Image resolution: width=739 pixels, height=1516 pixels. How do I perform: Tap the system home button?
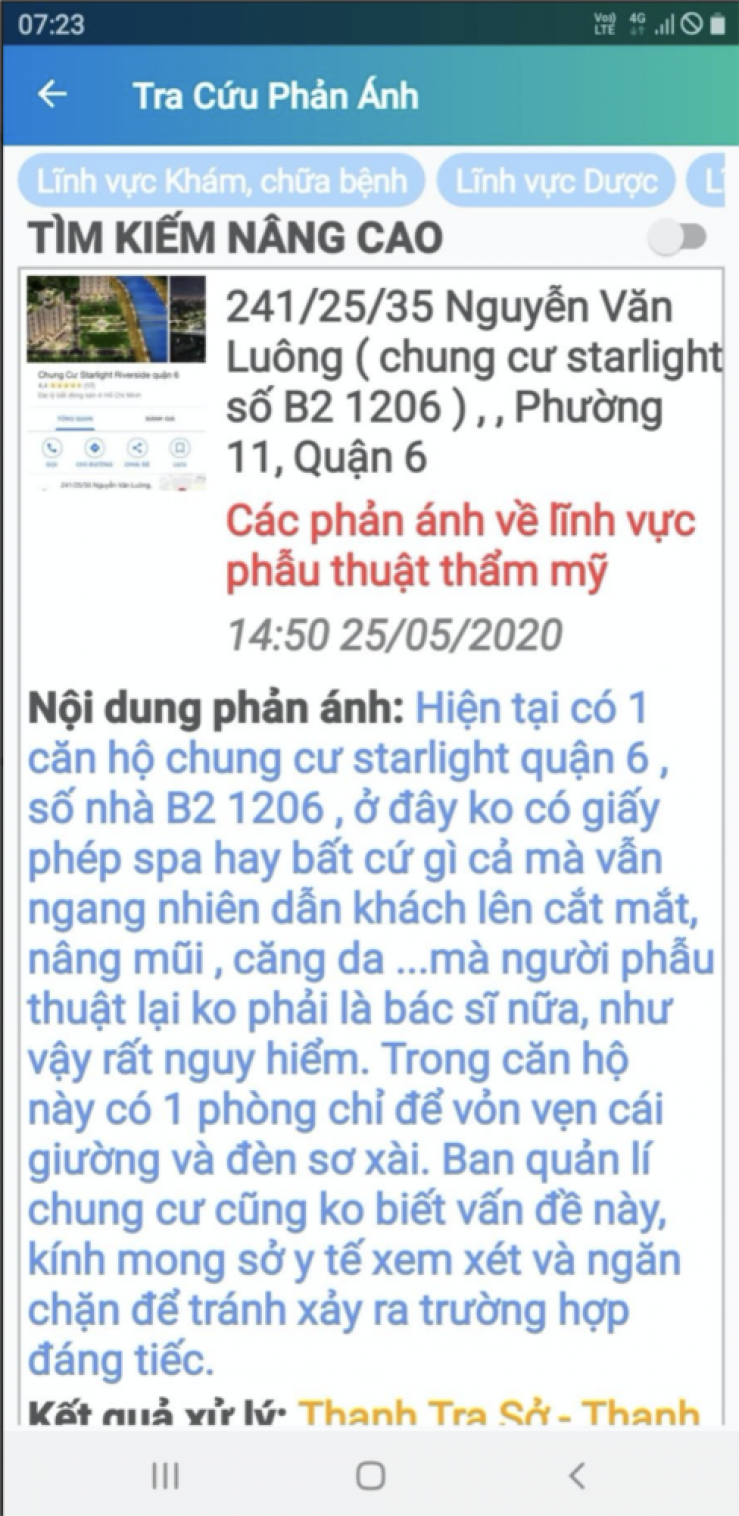[370, 1475]
